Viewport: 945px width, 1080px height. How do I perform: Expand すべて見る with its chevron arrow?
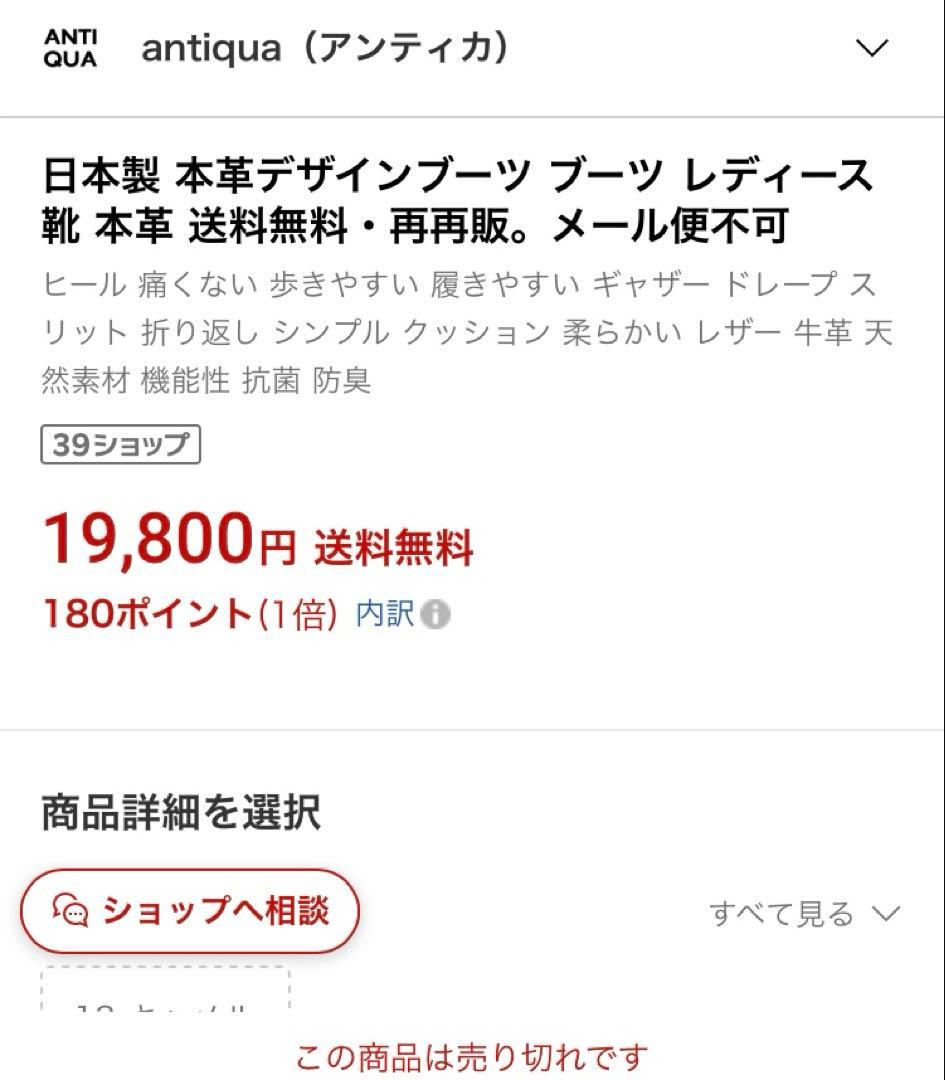pos(884,912)
